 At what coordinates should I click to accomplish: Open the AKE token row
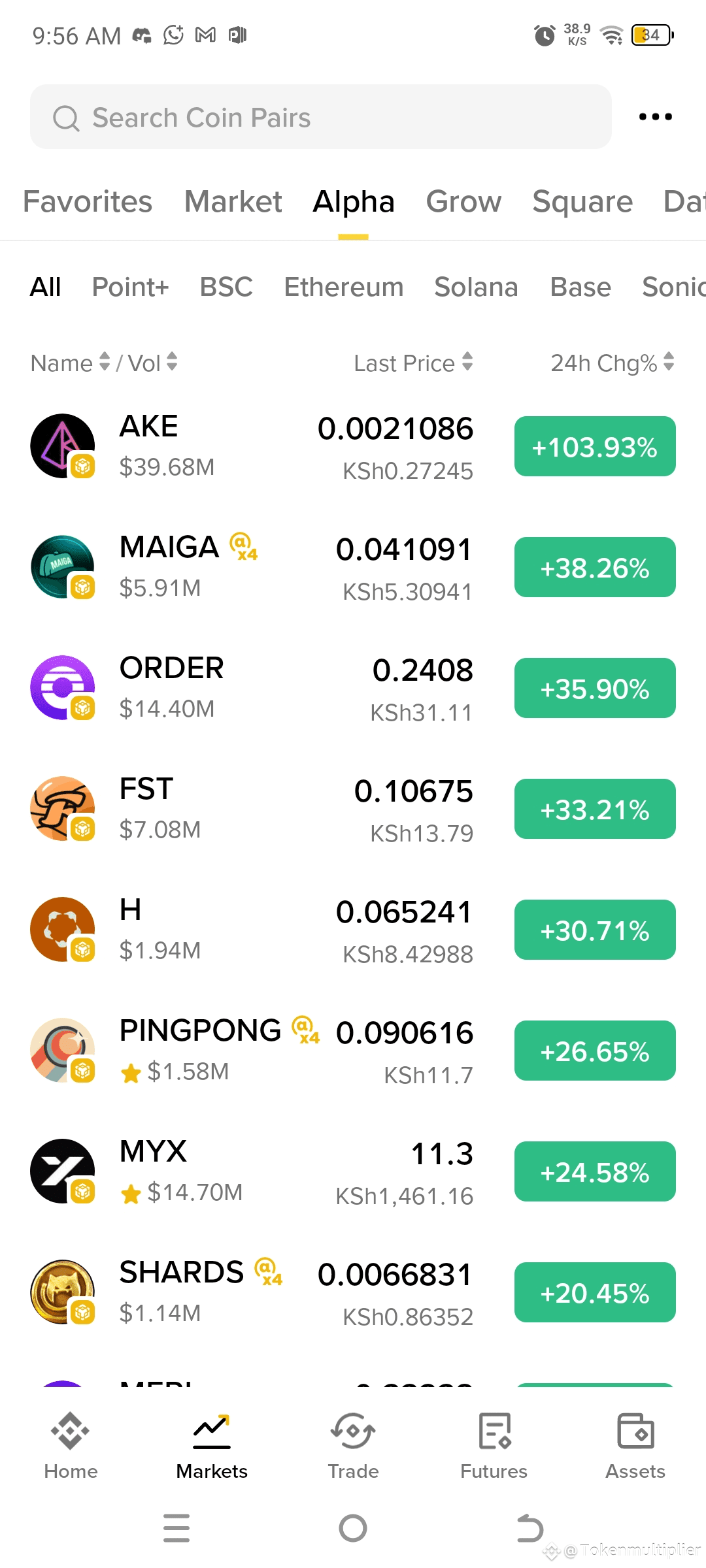(x=353, y=447)
